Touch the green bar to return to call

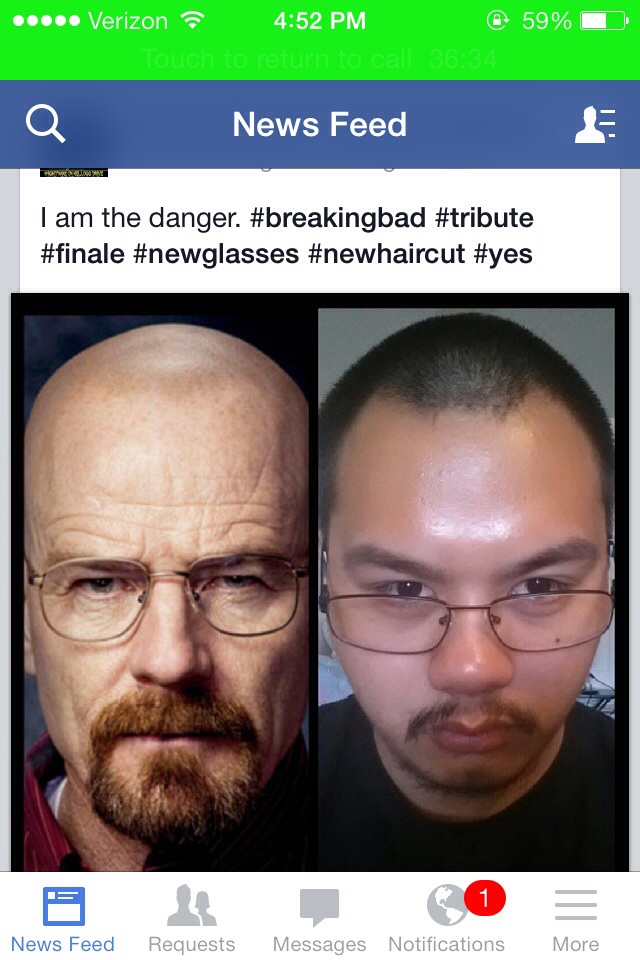[x=320, y=60]
